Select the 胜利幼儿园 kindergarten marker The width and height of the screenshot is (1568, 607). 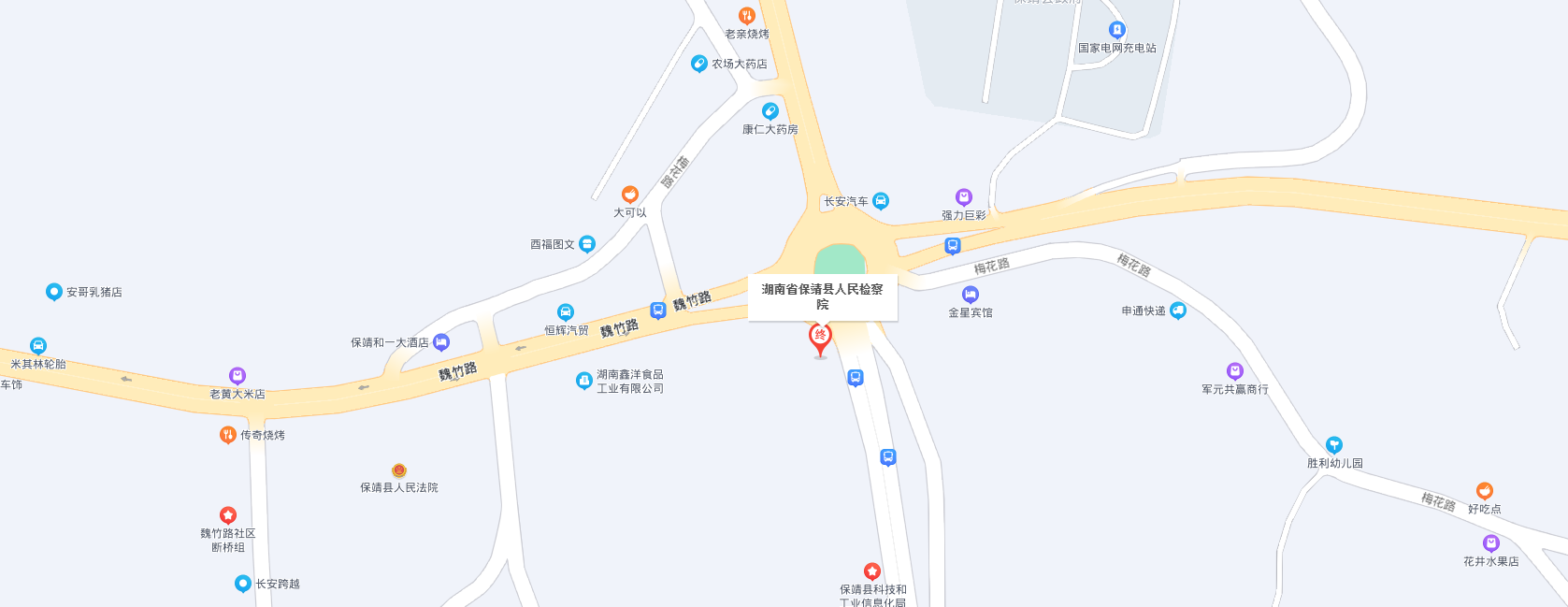[1334, 445]
